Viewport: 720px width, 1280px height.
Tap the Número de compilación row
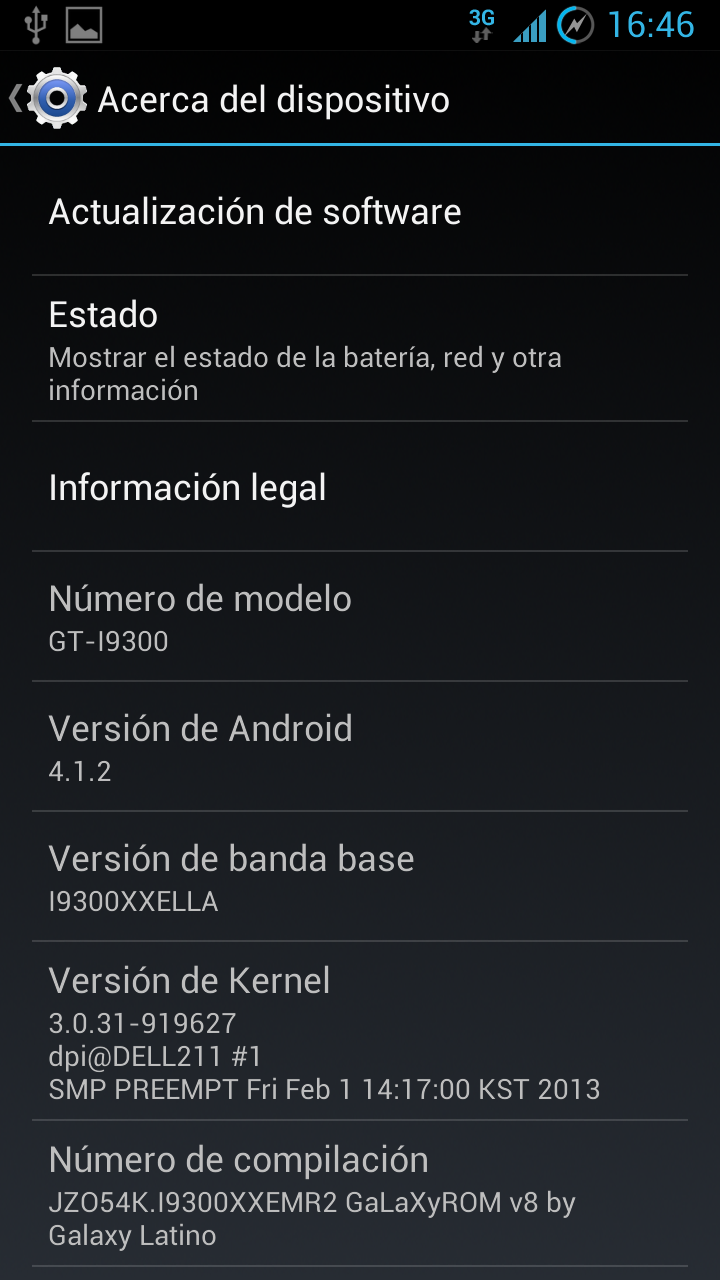[359, 1195]
